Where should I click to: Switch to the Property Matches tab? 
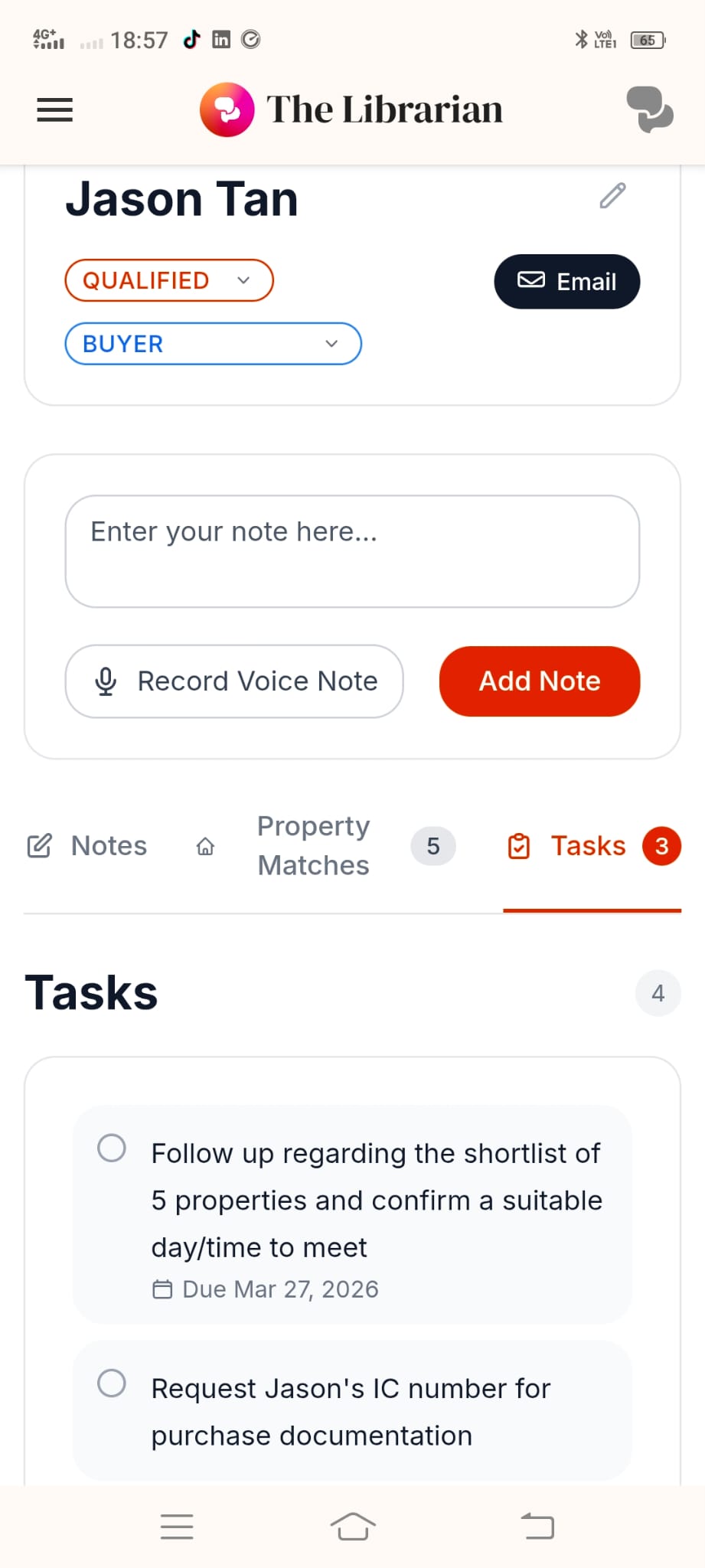pos(314,846)
